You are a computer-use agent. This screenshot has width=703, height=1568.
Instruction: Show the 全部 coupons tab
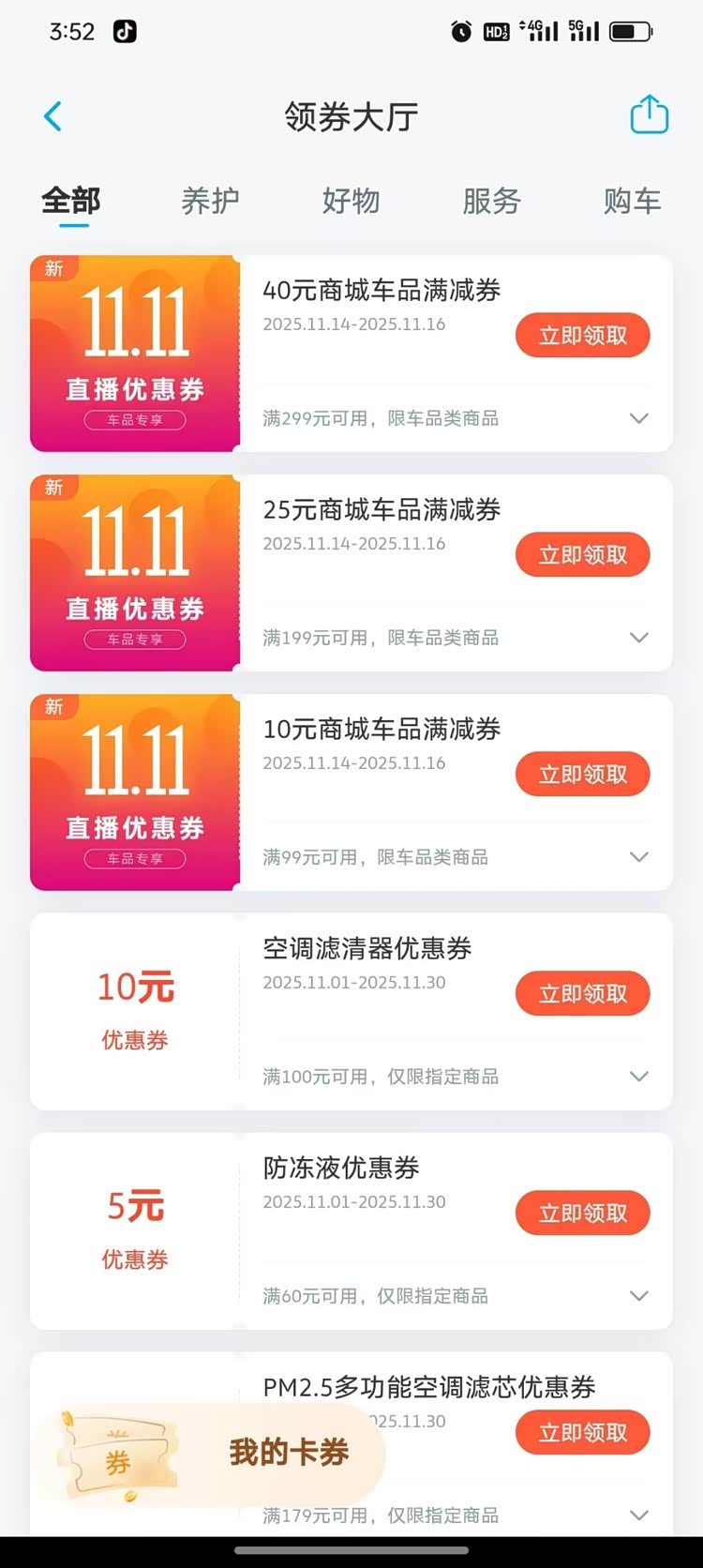coord(71,201)
